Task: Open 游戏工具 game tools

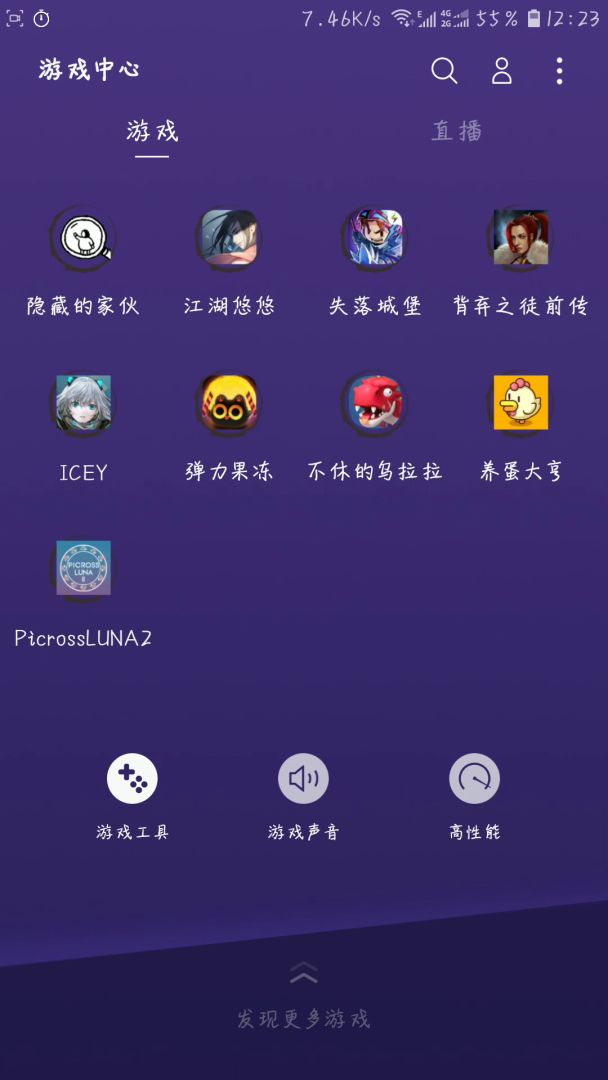Action: (x=132, y=779)
